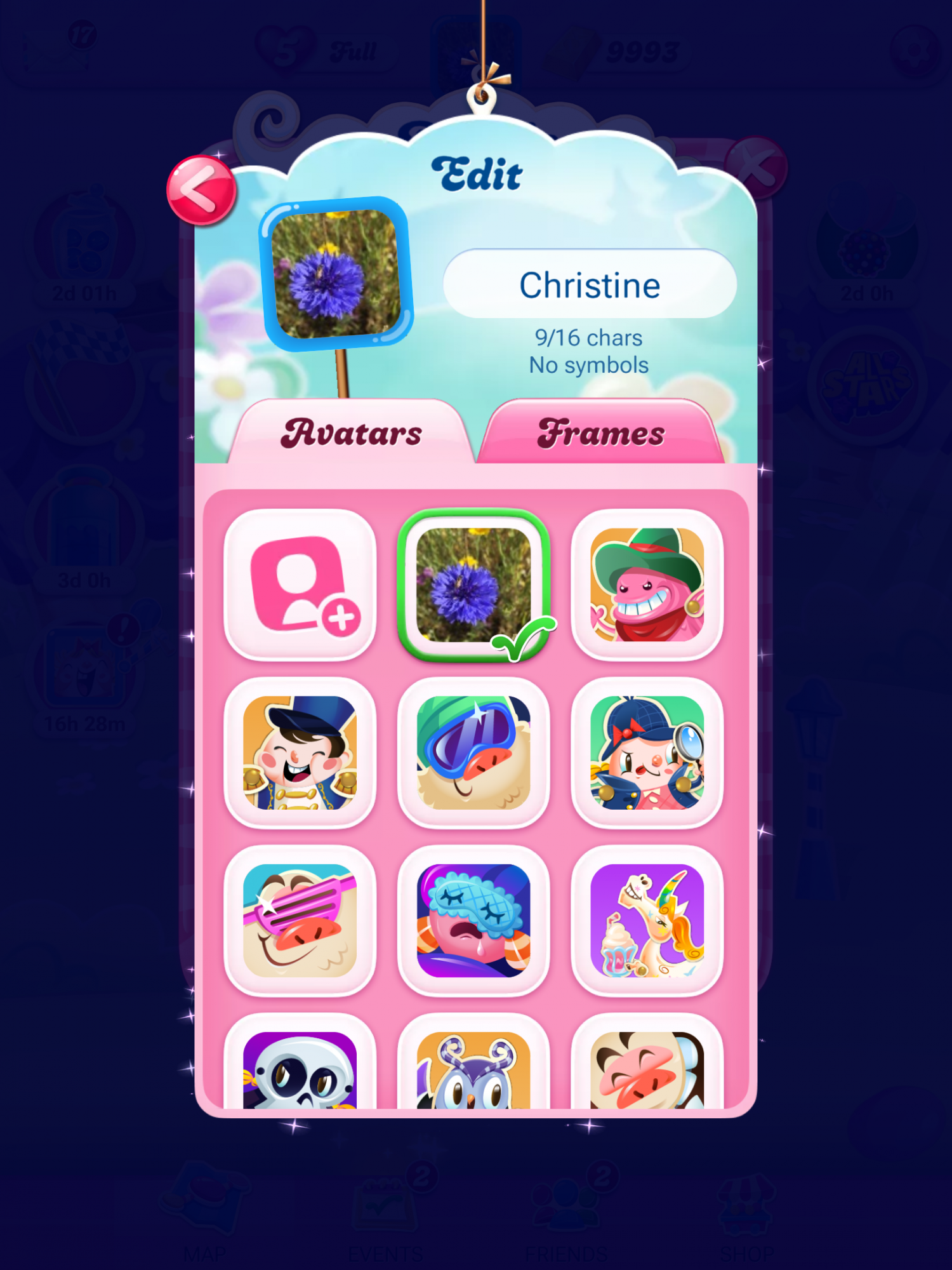Select the blue flower photo avatar
Image resolution: width=952 pixels, height=1270 pixels.
coord(473,585)
